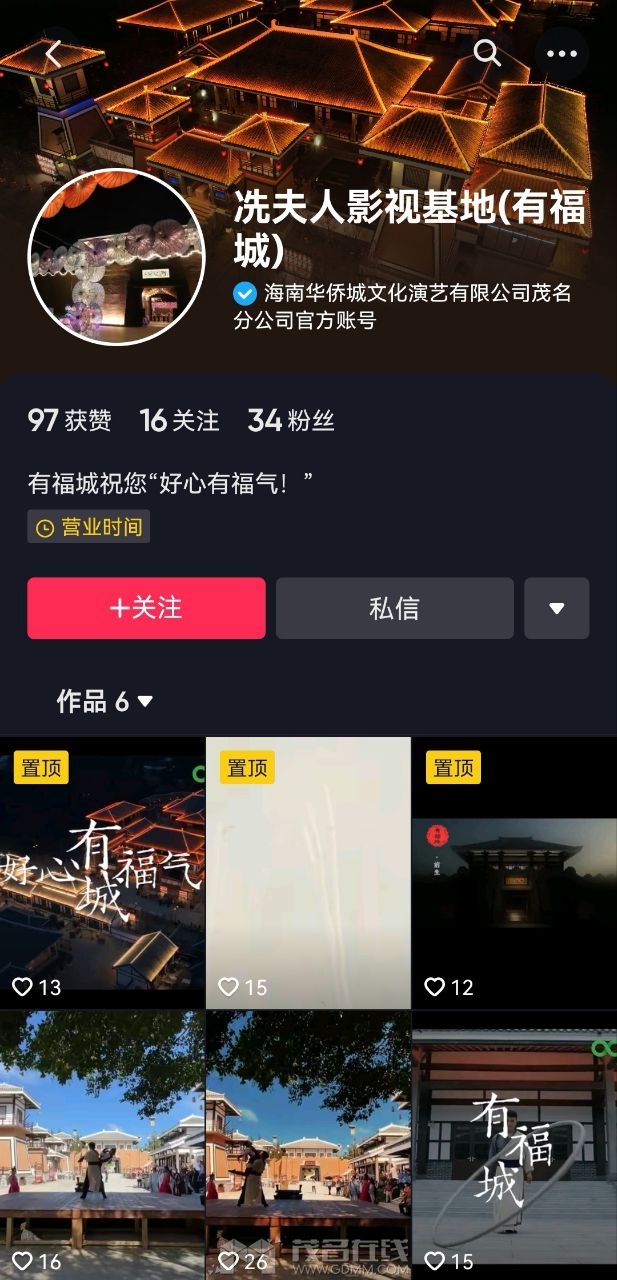Follow this account with +关注
The image size is (617, 1280).
click(146, 608)
